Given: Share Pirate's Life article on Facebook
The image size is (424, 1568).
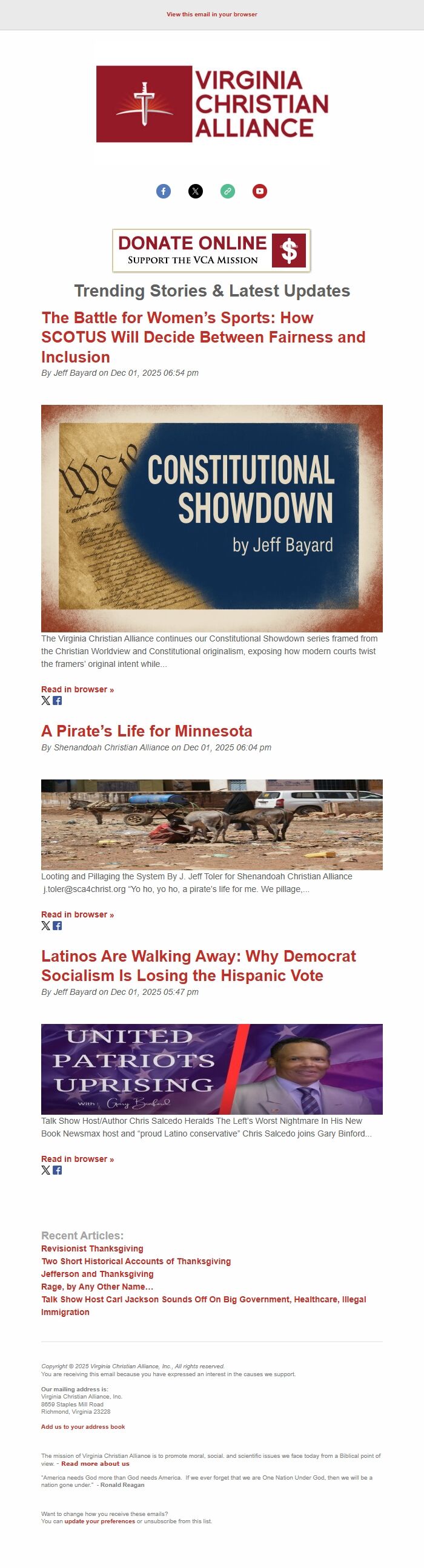Looking at the screenshot, I should point(58,926).
